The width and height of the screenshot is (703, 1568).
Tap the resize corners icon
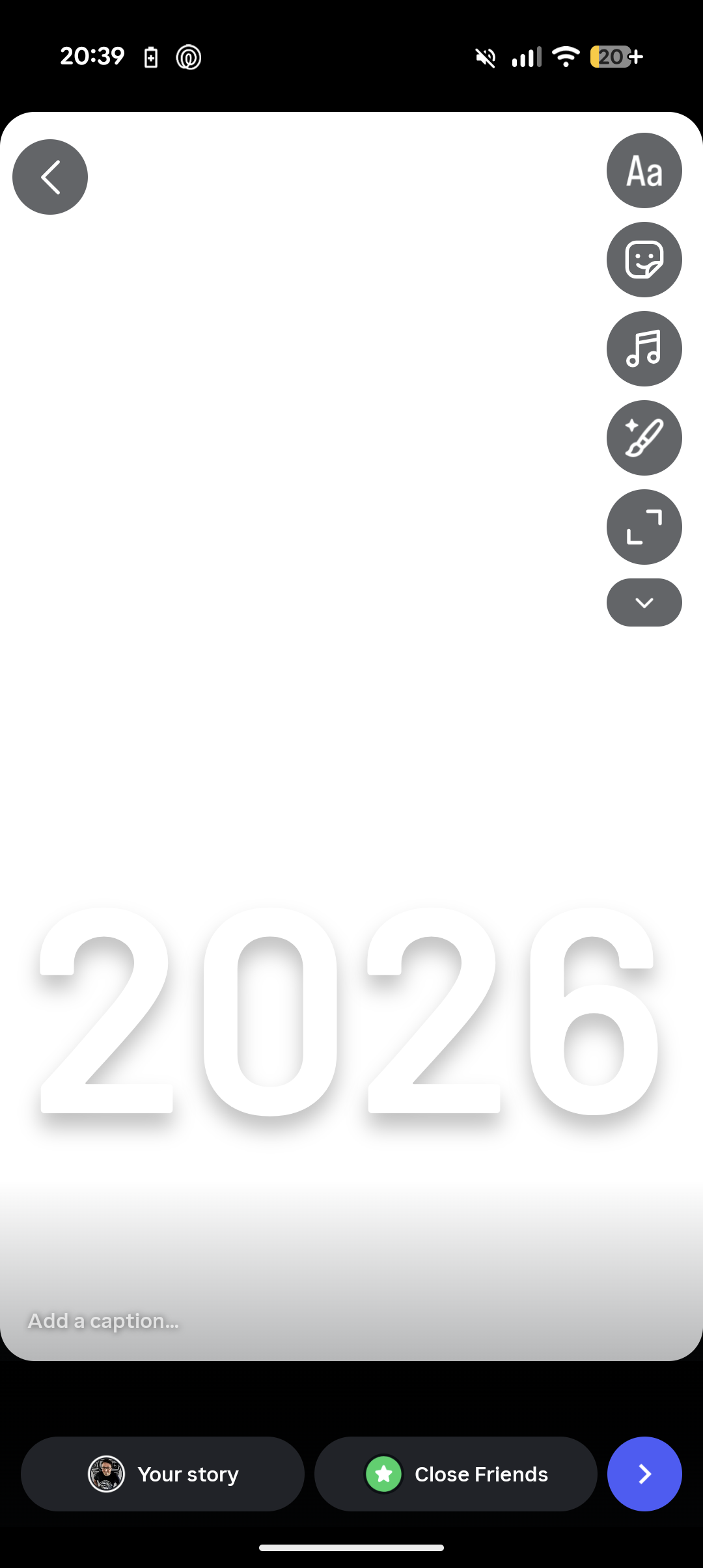(644, 527)
